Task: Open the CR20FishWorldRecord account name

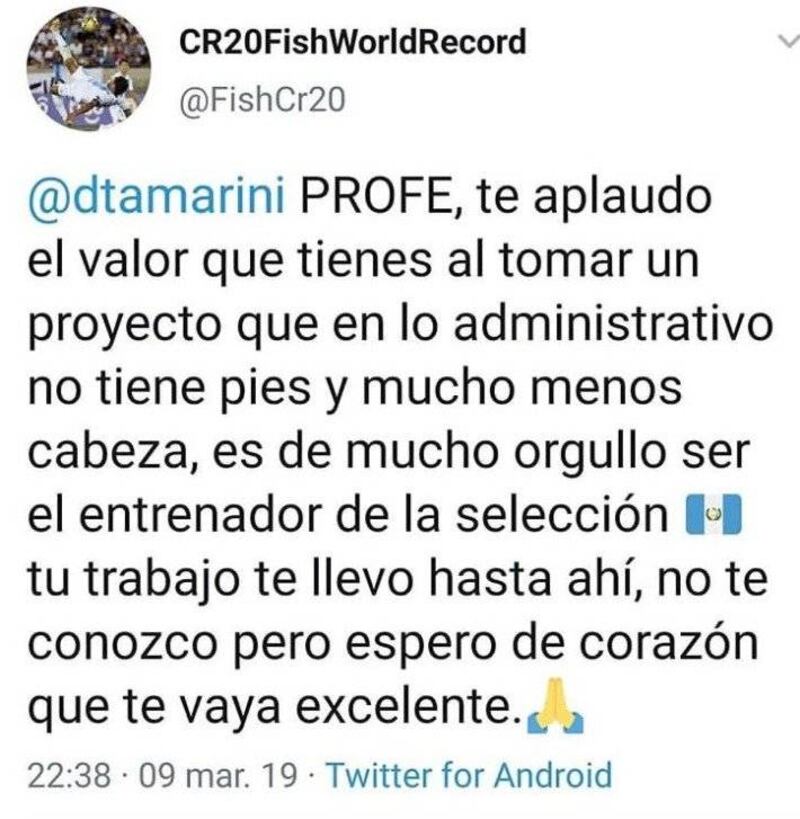Action: tap(351, 43)
